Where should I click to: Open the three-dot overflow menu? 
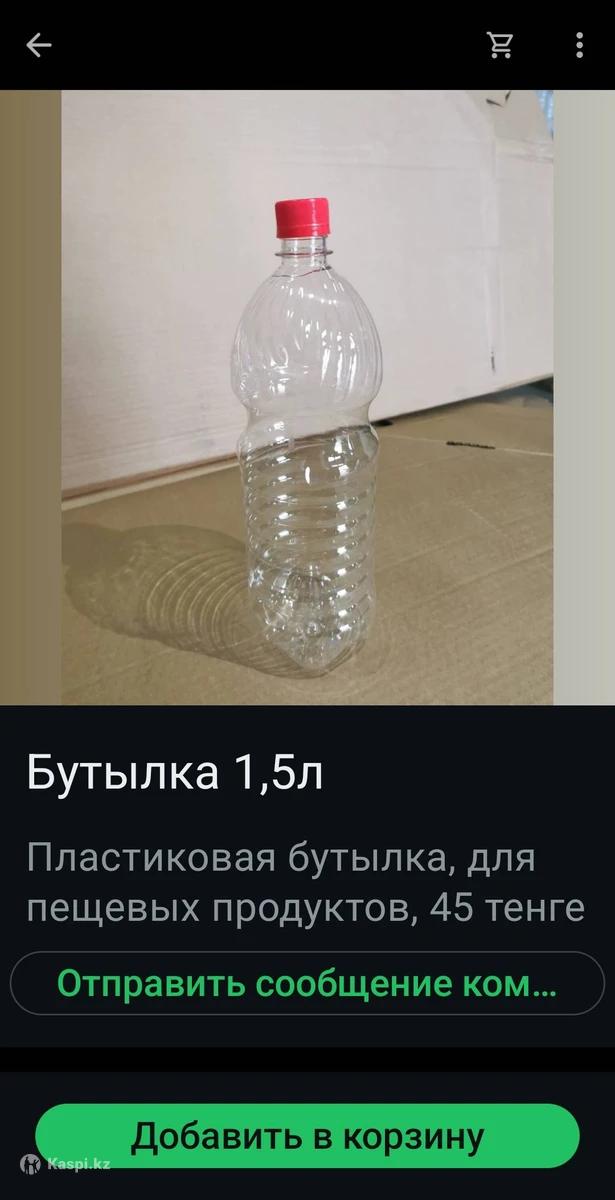coord(580,45)
